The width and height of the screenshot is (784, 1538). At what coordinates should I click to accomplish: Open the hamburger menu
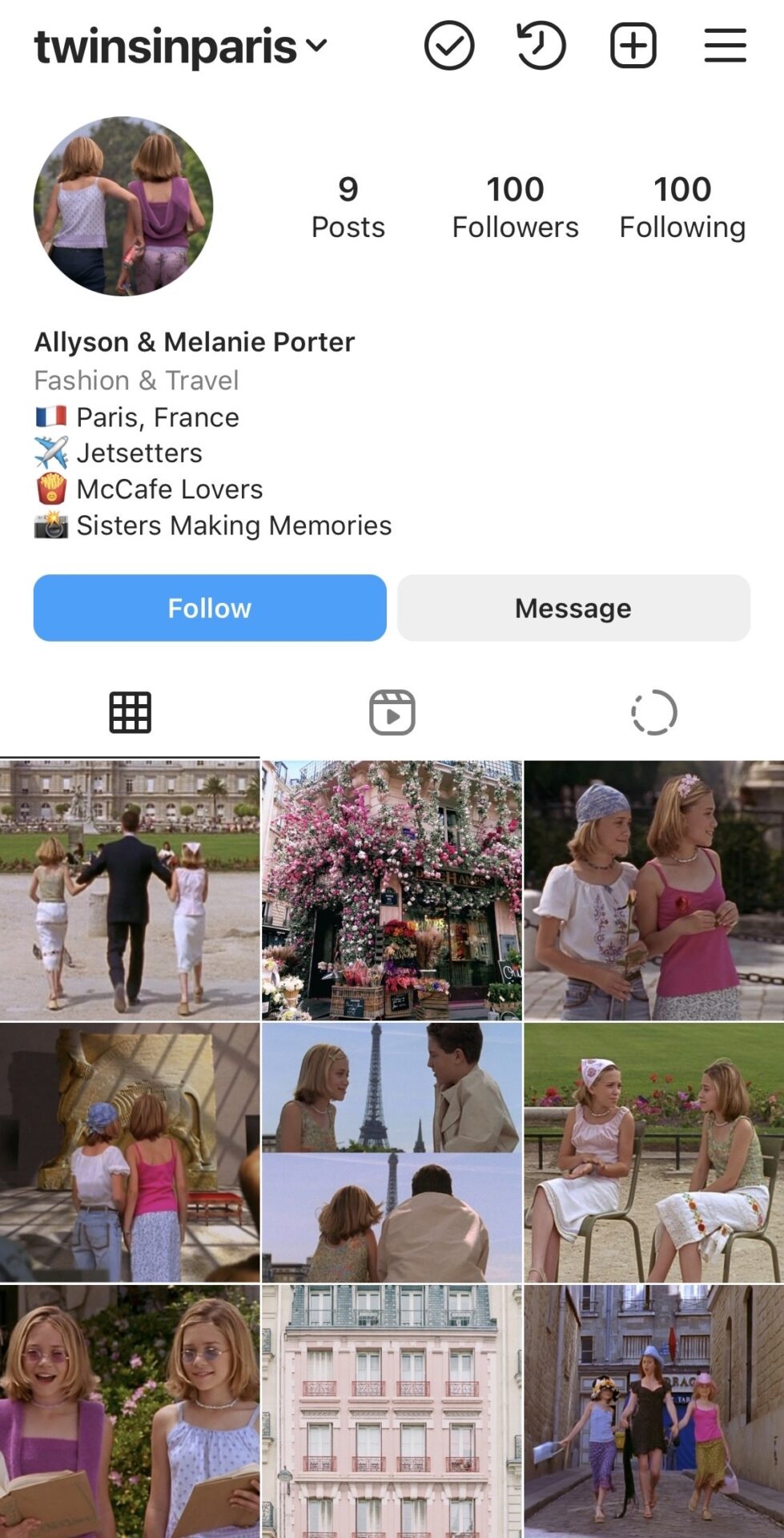pyautogui.click(x=726, y=46)
